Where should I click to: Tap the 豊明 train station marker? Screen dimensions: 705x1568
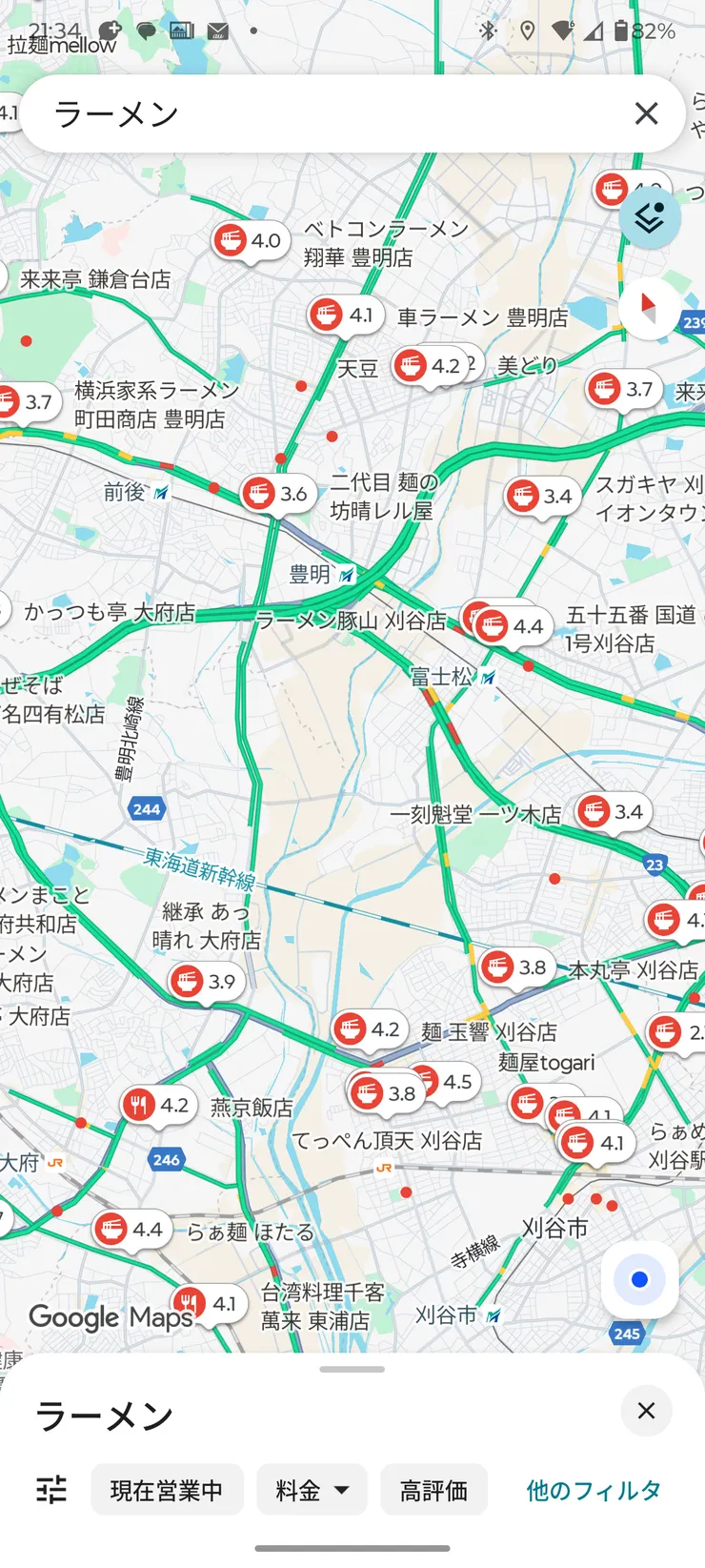[345, 574]
